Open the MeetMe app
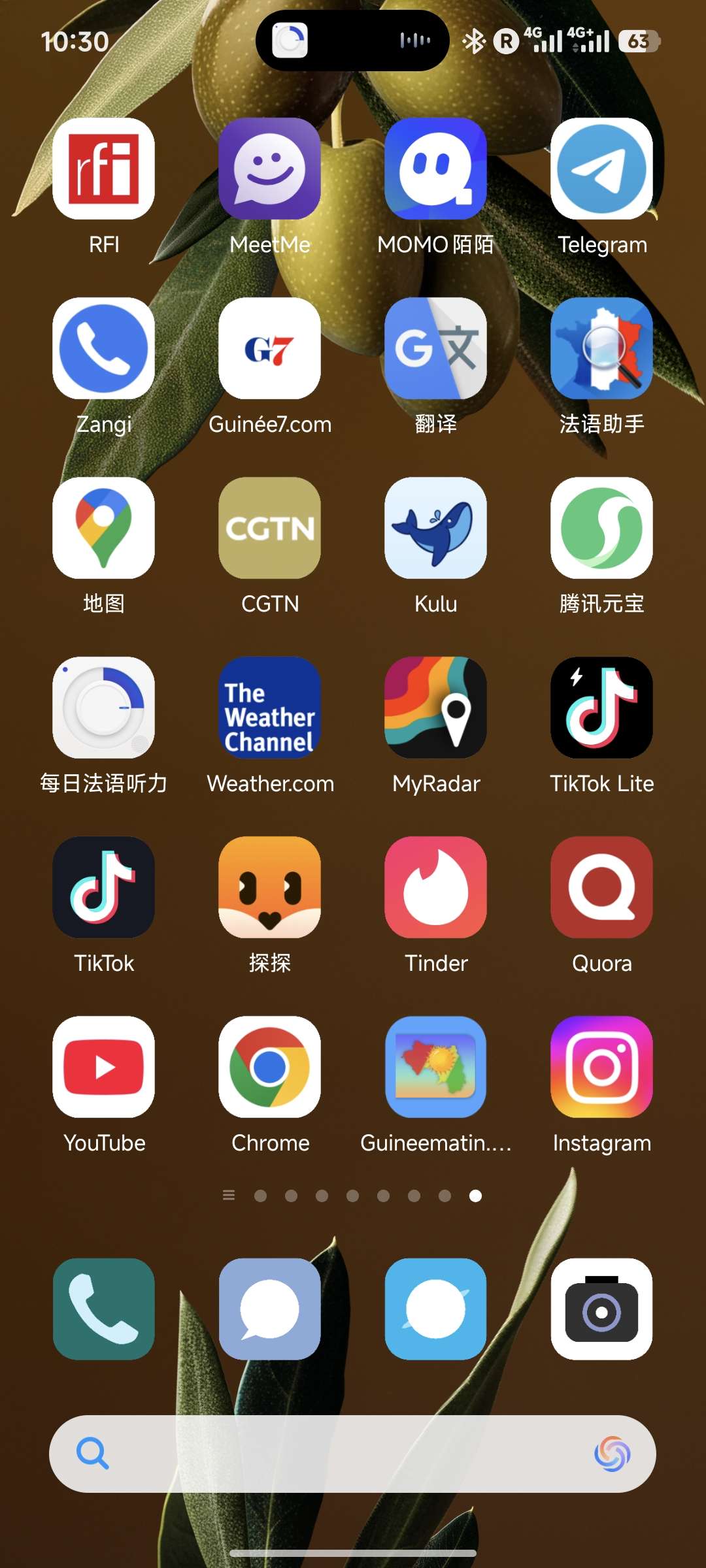This screenshot has width=706, height=1568. pos(270,169)
